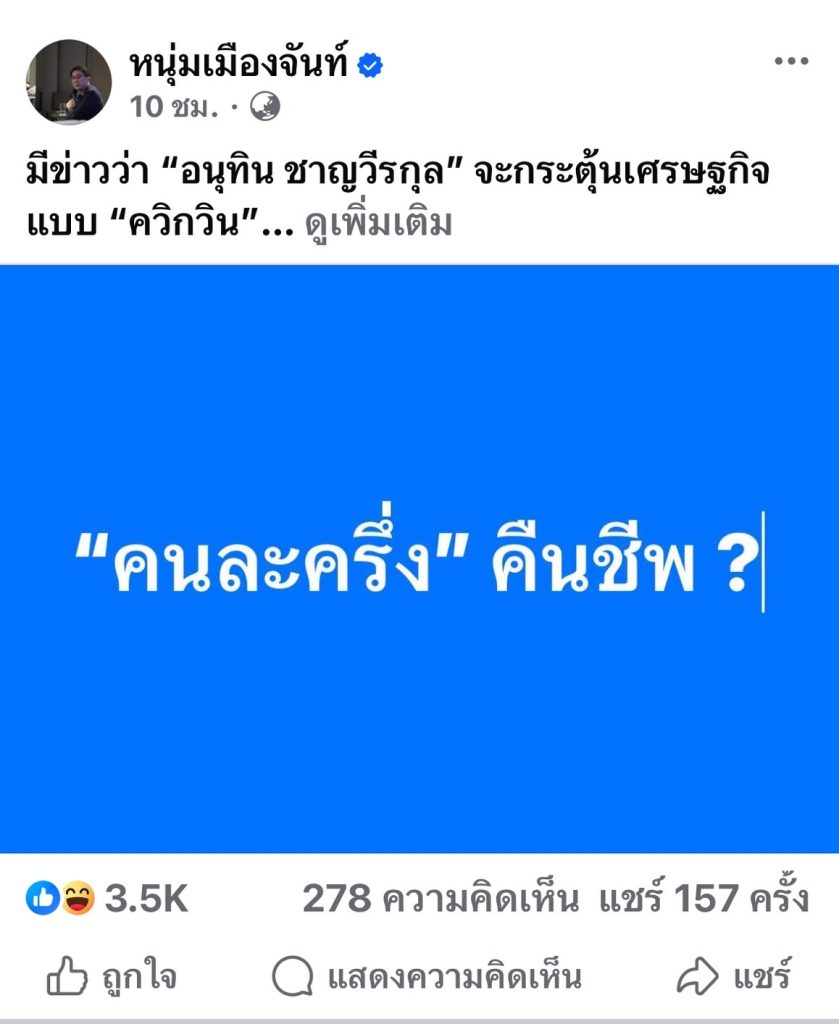View the แชร์ 157 ครั้ง shares list
839x1024 pixels.
coord(704,900)
